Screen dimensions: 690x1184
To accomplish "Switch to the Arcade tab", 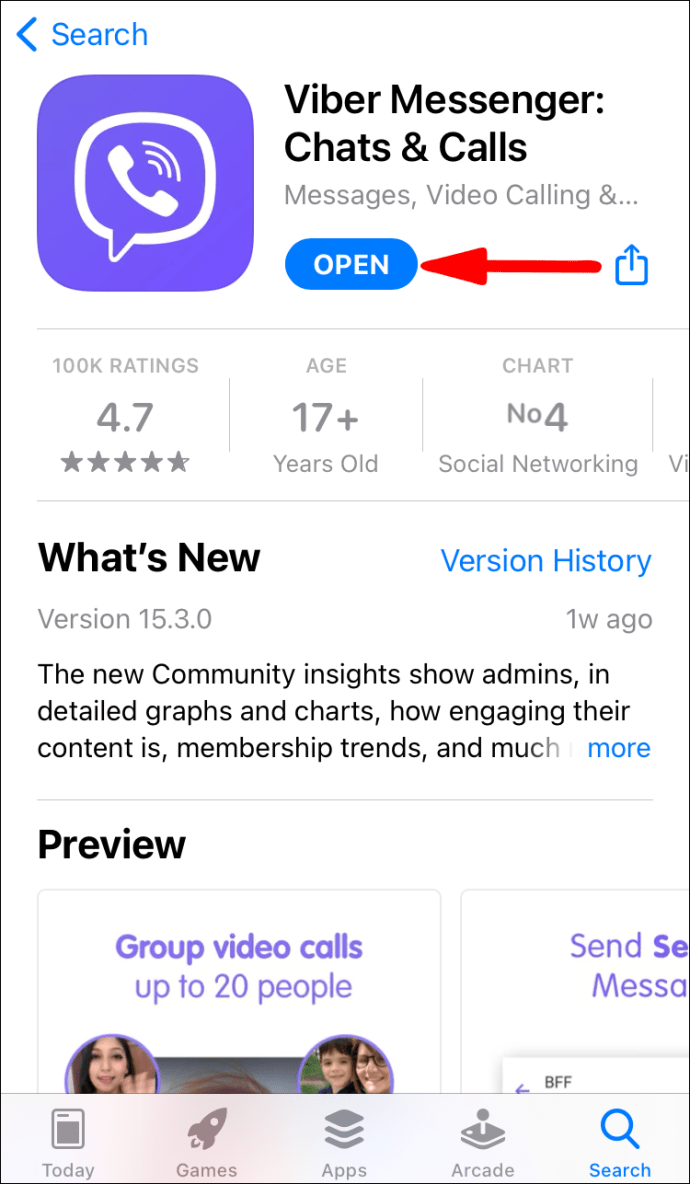I will (x=482, y=1143).
